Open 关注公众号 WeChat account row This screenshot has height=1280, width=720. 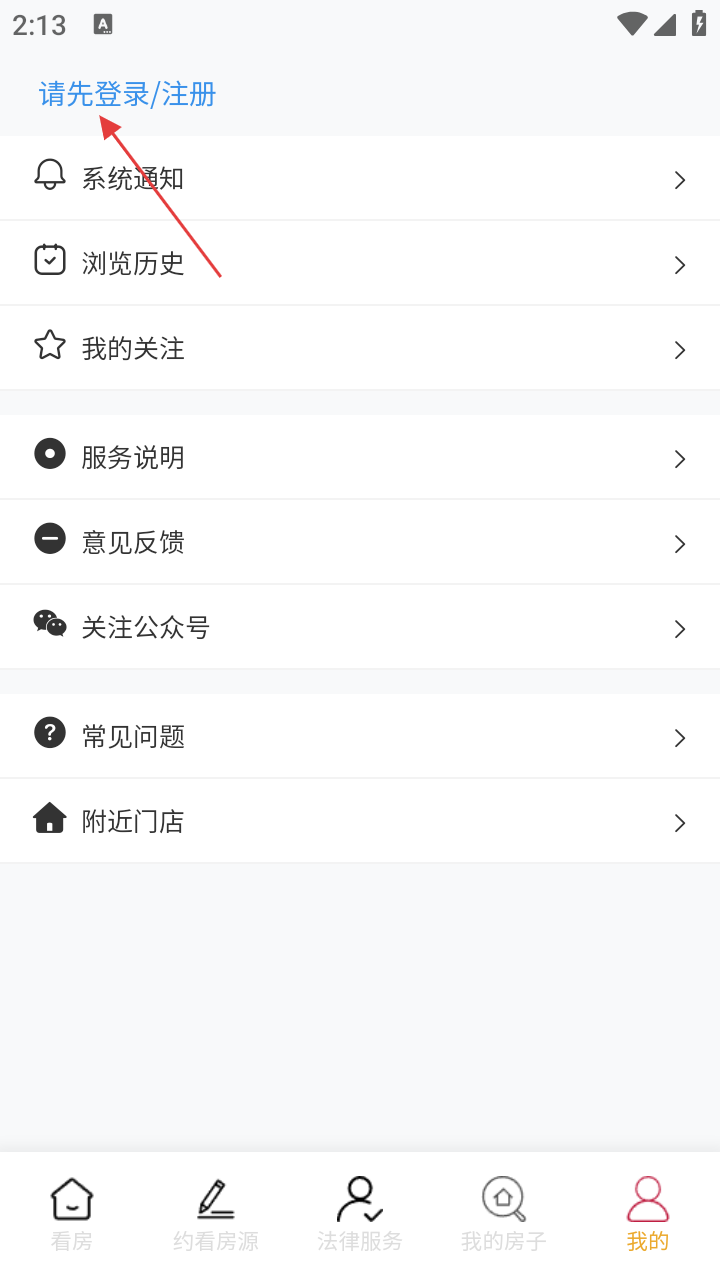[360, 627]
